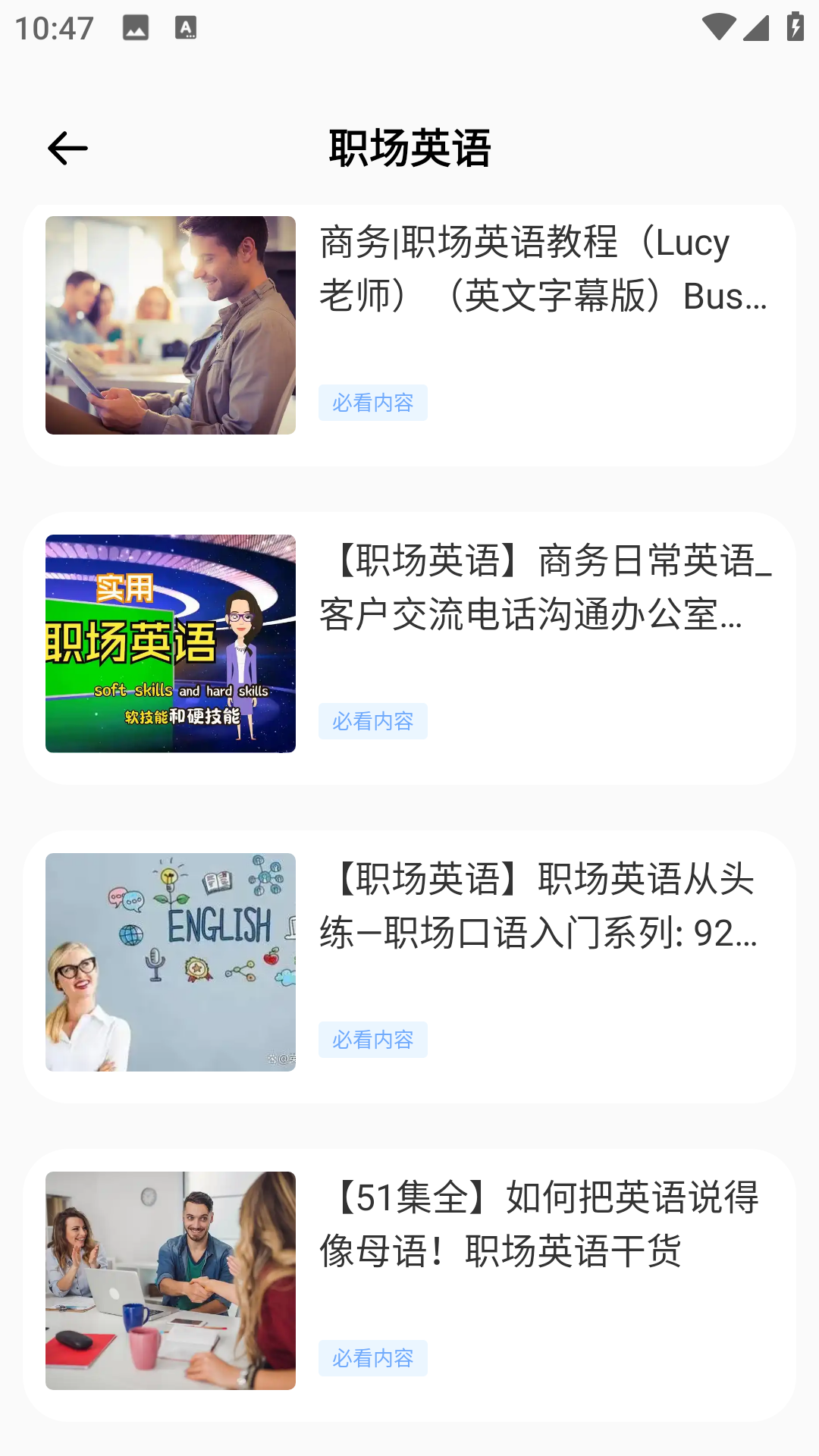Tap 必看内容 tag on 职场英语从头练 item
Screen dimensions: 819x1456
pyautogui.click(x=373, y=1040)
